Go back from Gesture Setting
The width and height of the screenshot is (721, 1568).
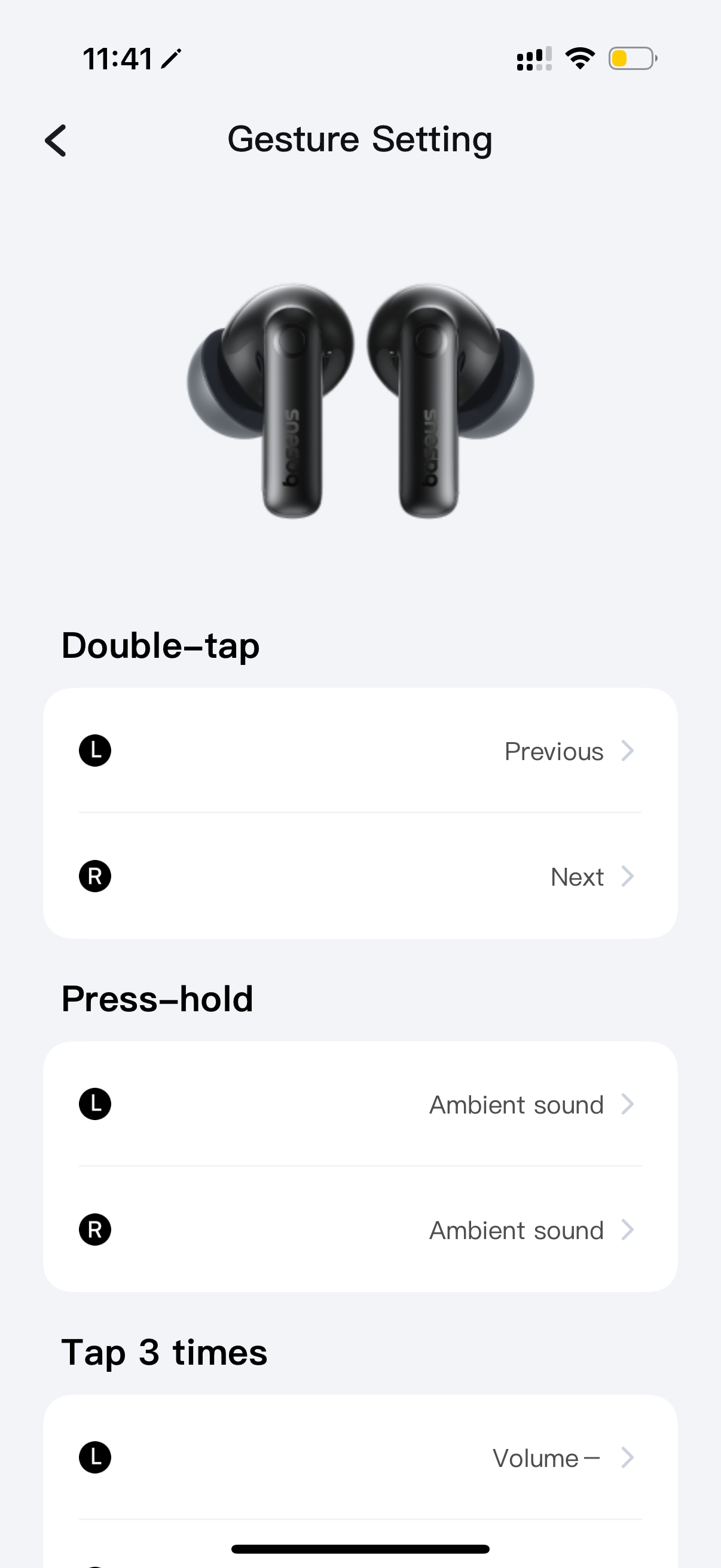(56, 141)
